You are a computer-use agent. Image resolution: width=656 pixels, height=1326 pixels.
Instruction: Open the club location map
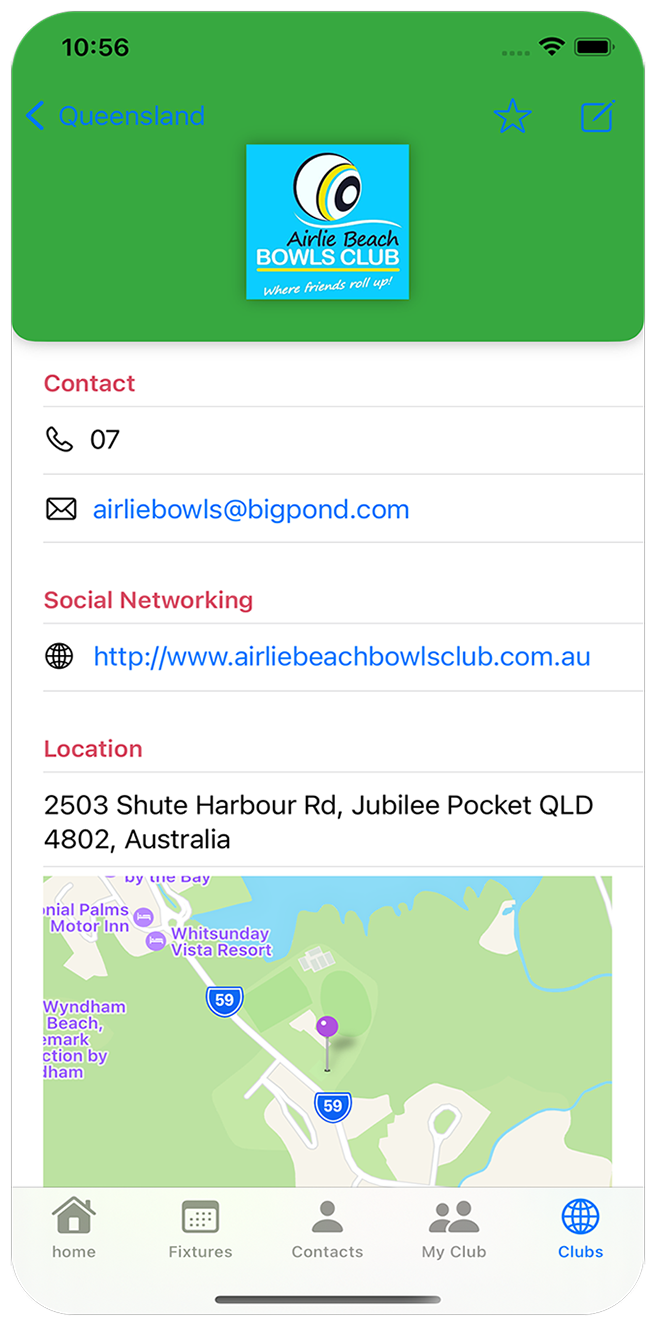point(328,1031)
